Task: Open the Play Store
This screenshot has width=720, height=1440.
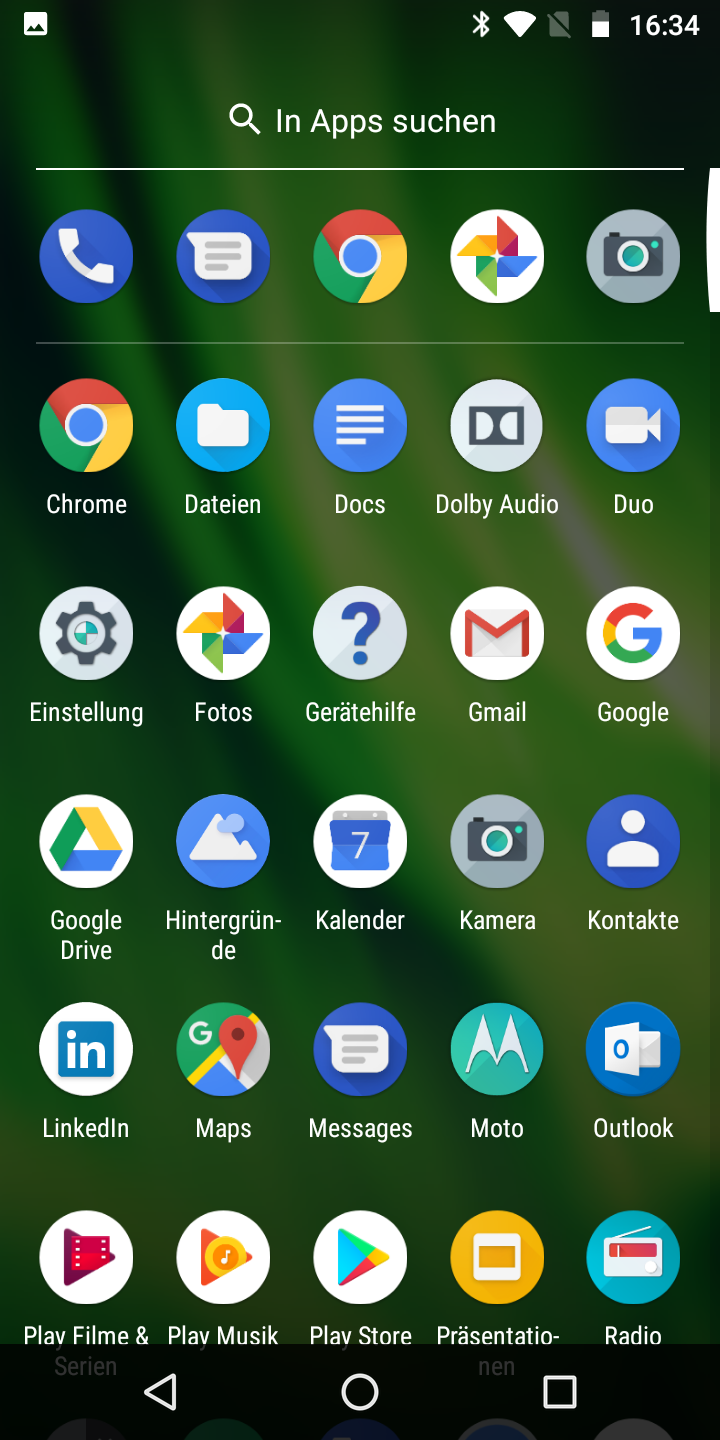Action: pyautogui.click(x=360, y=1258)
